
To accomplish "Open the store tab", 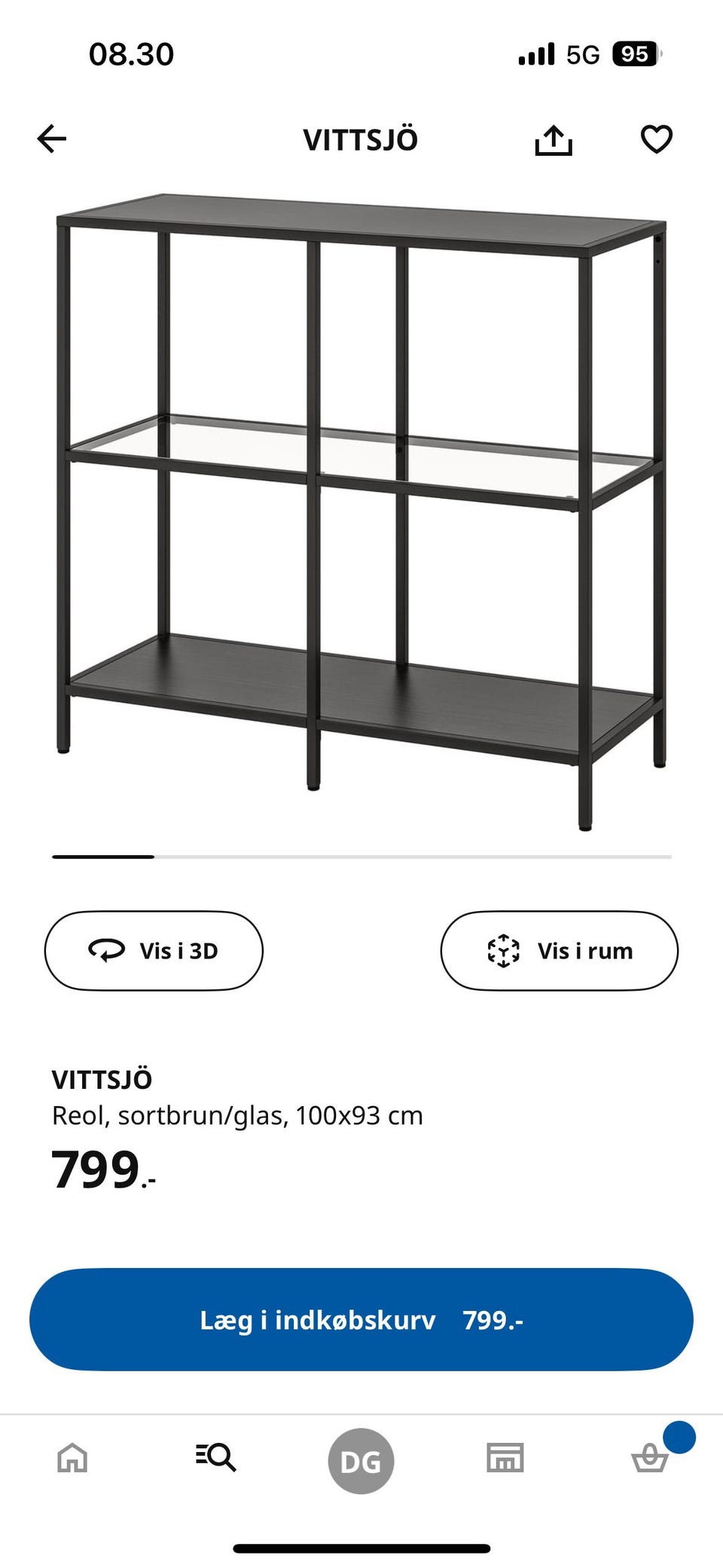I will pyautogui.click(x=505, y=1457).
